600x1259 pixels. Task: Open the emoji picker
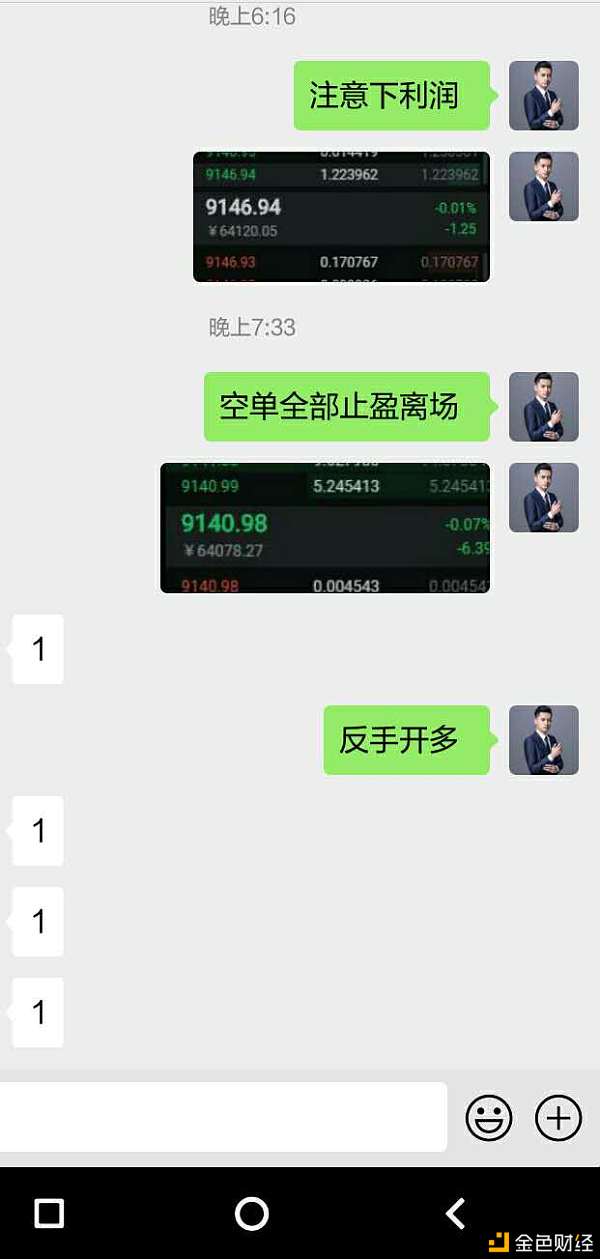pos(489,1117)
